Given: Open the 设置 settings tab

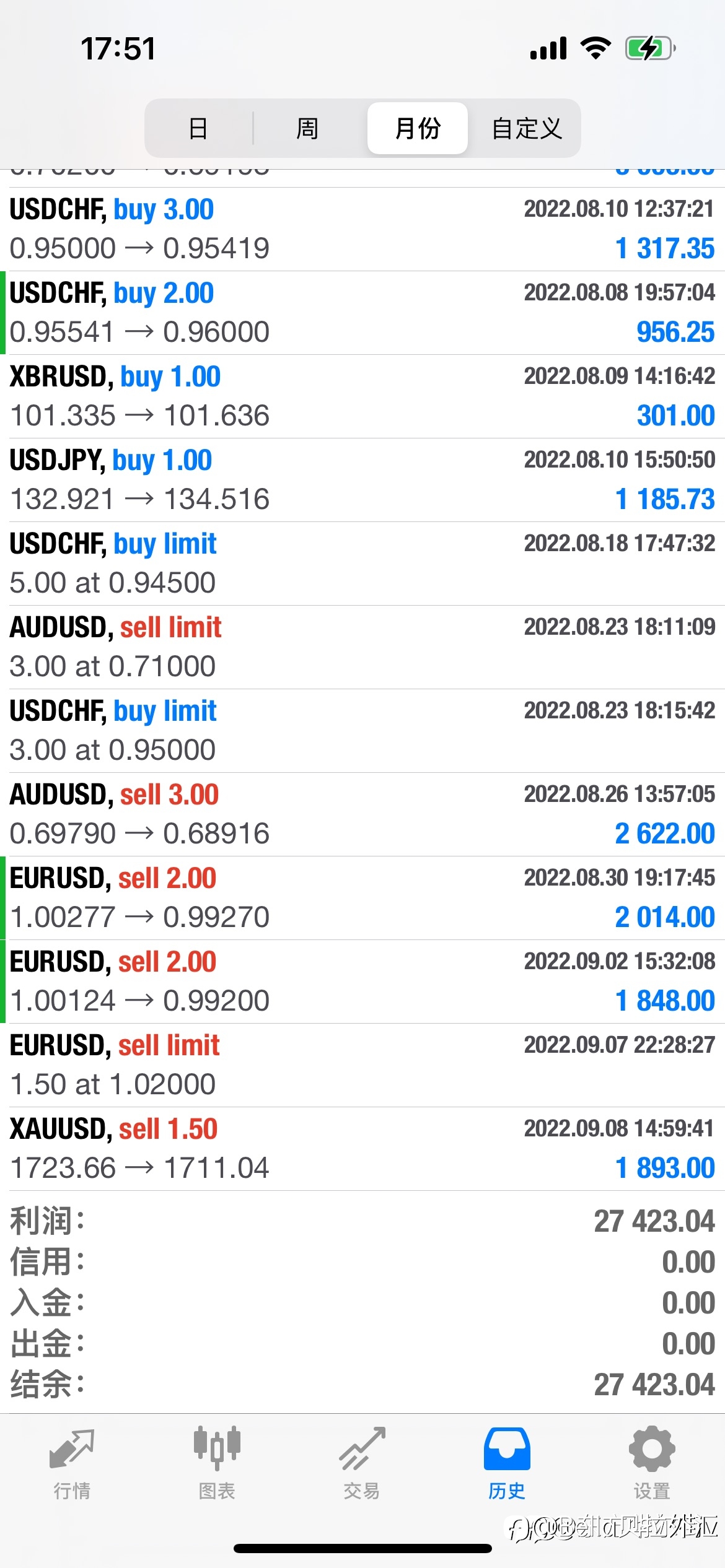Looking at the screenshot, I should [x=652, y=1464].
